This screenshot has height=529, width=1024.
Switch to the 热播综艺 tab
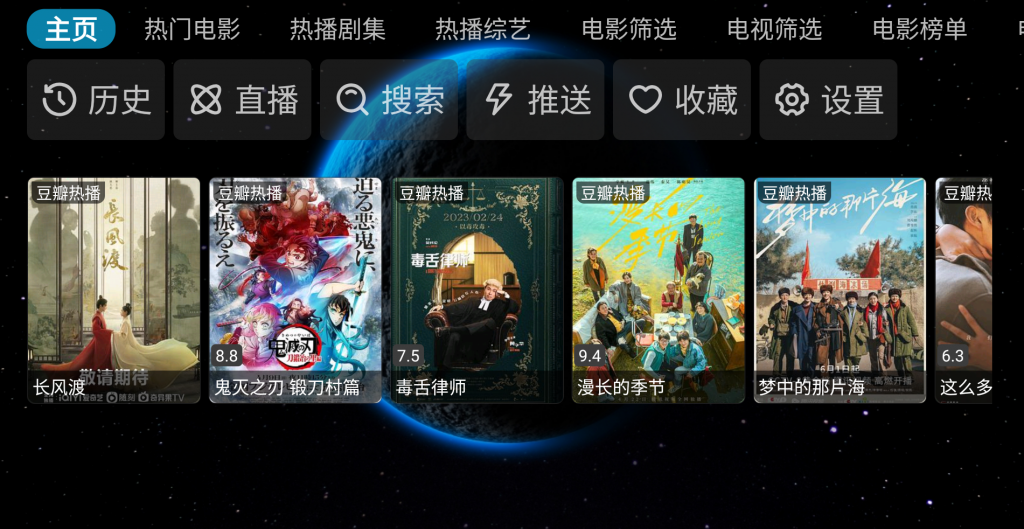point(482,29)
